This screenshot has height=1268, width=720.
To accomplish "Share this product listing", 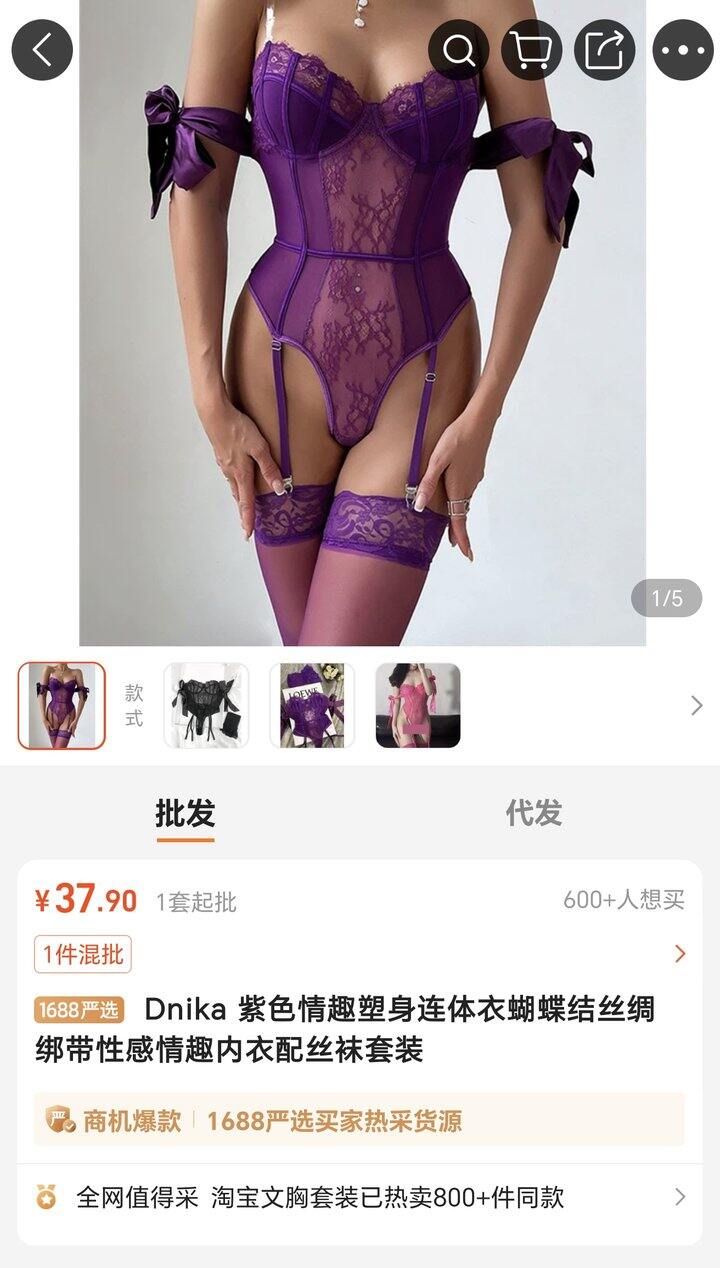I will 604,50.
